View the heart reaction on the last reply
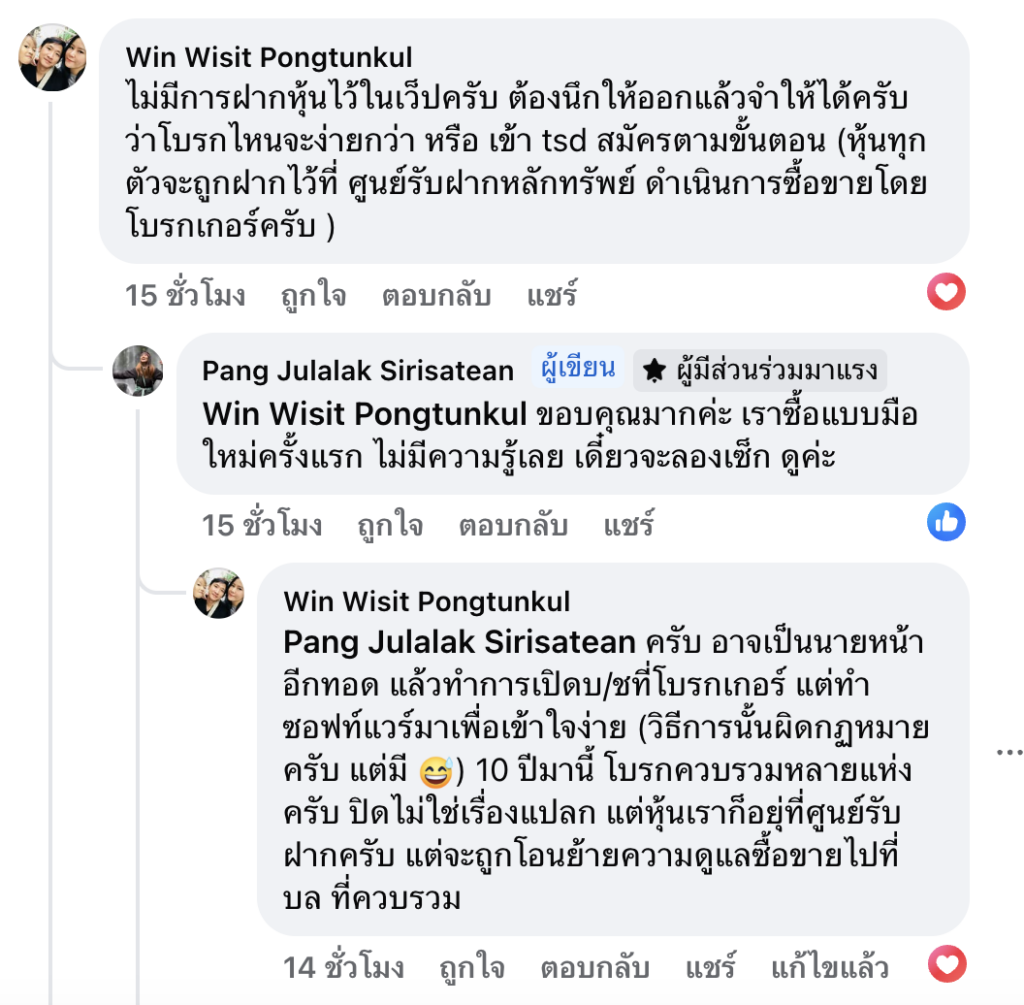The width and height of the screenshot is (1024, 1005). click(946, 964)
